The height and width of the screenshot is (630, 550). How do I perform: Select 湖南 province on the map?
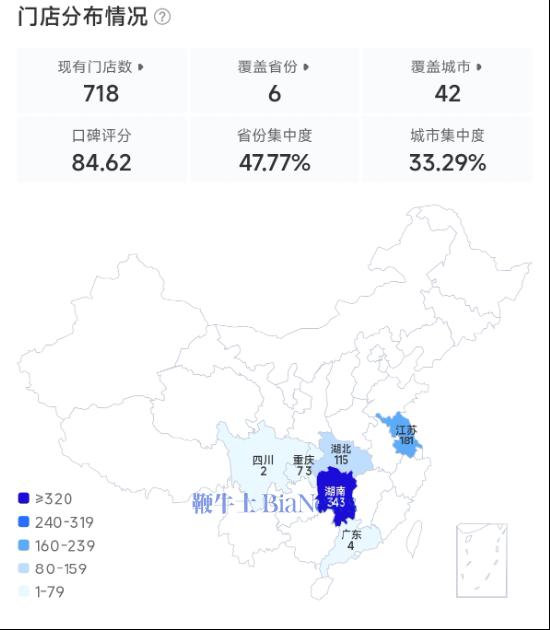(x=337, y=497)
